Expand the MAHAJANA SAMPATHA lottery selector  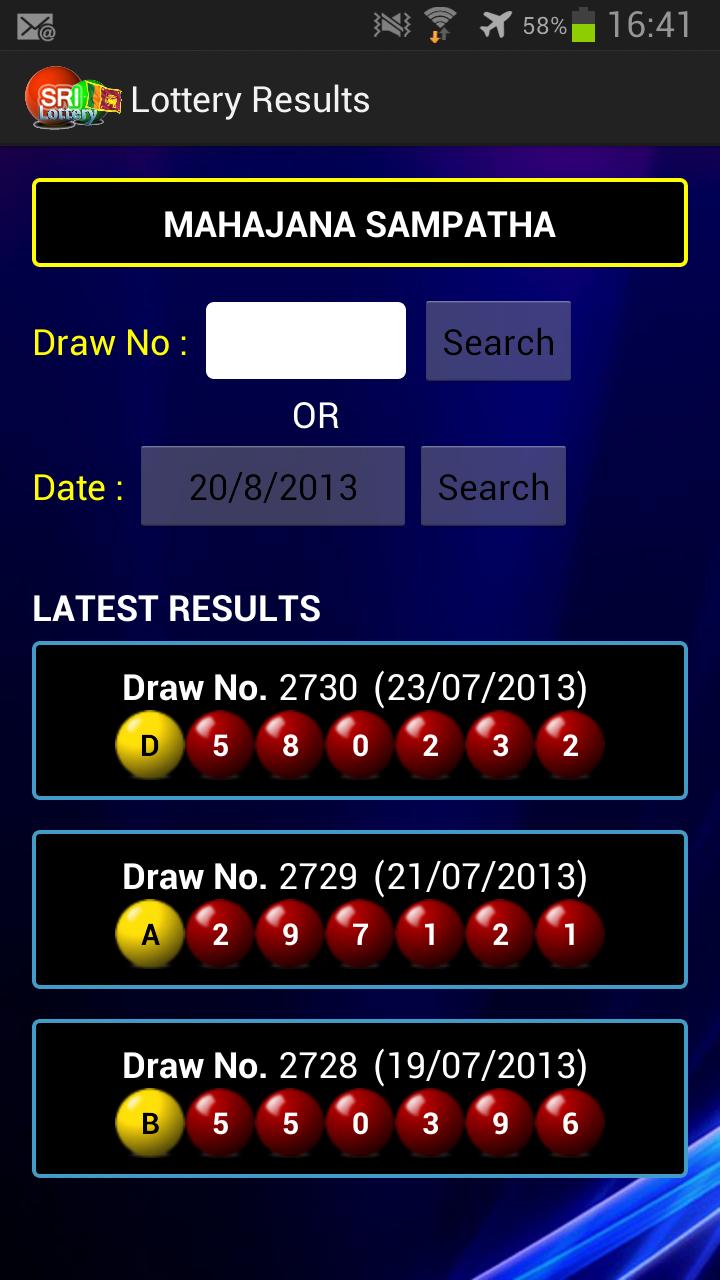tap(360, 223)
